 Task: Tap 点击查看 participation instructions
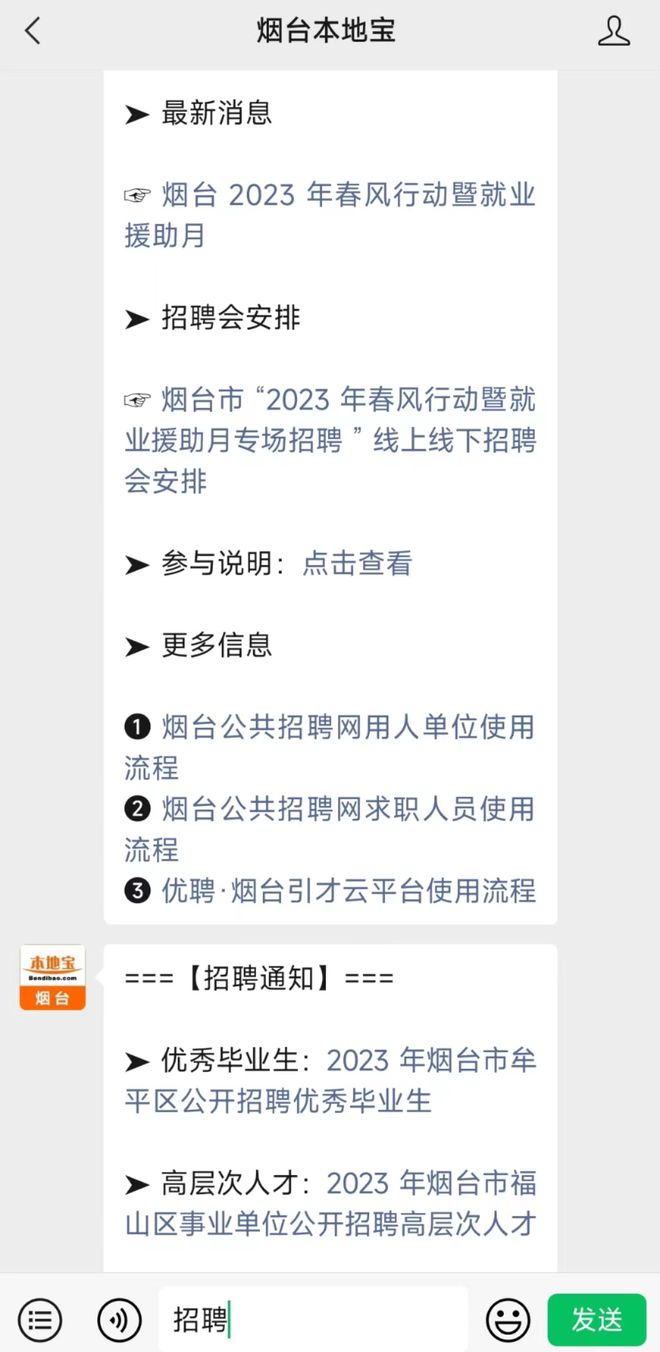(357, 564)
